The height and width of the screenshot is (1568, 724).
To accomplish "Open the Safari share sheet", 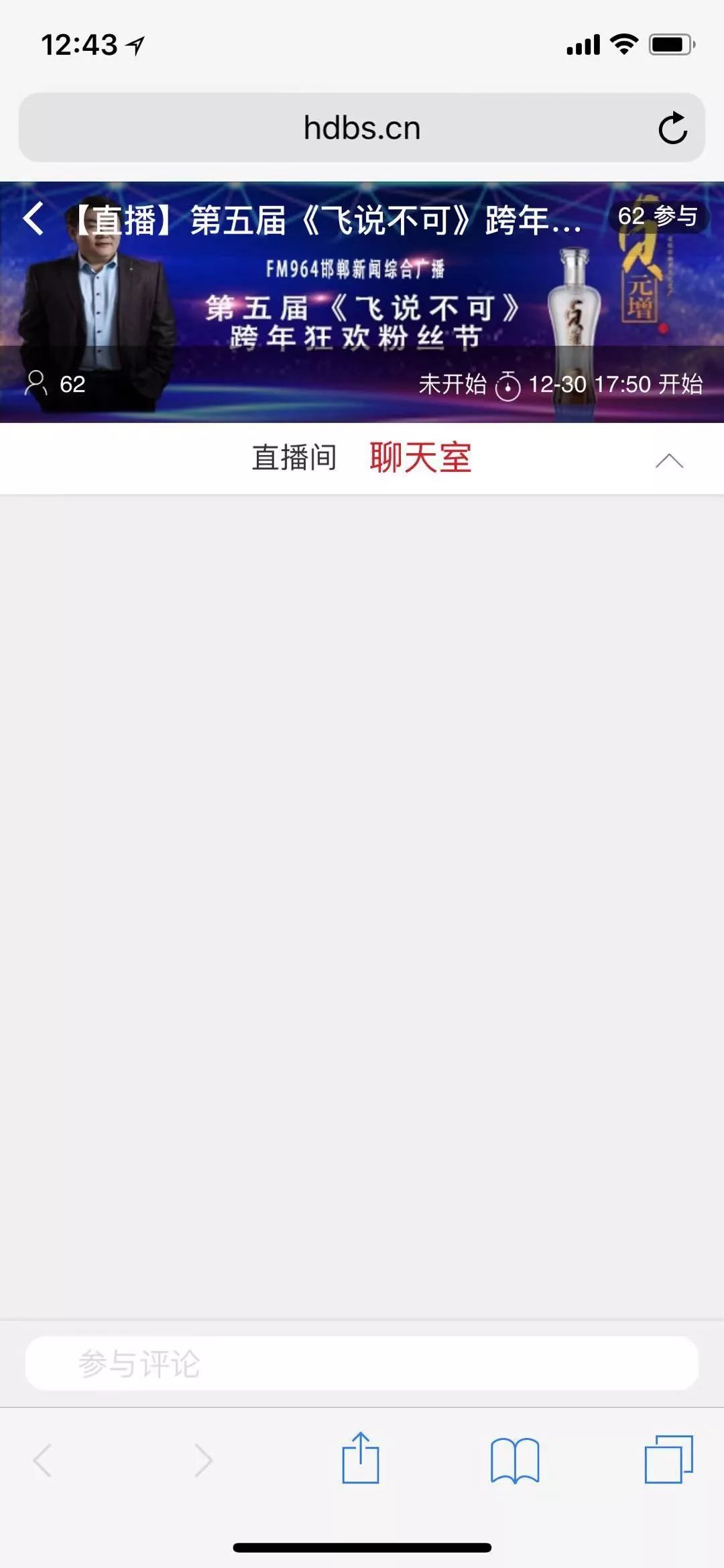I will (361, 1459).
